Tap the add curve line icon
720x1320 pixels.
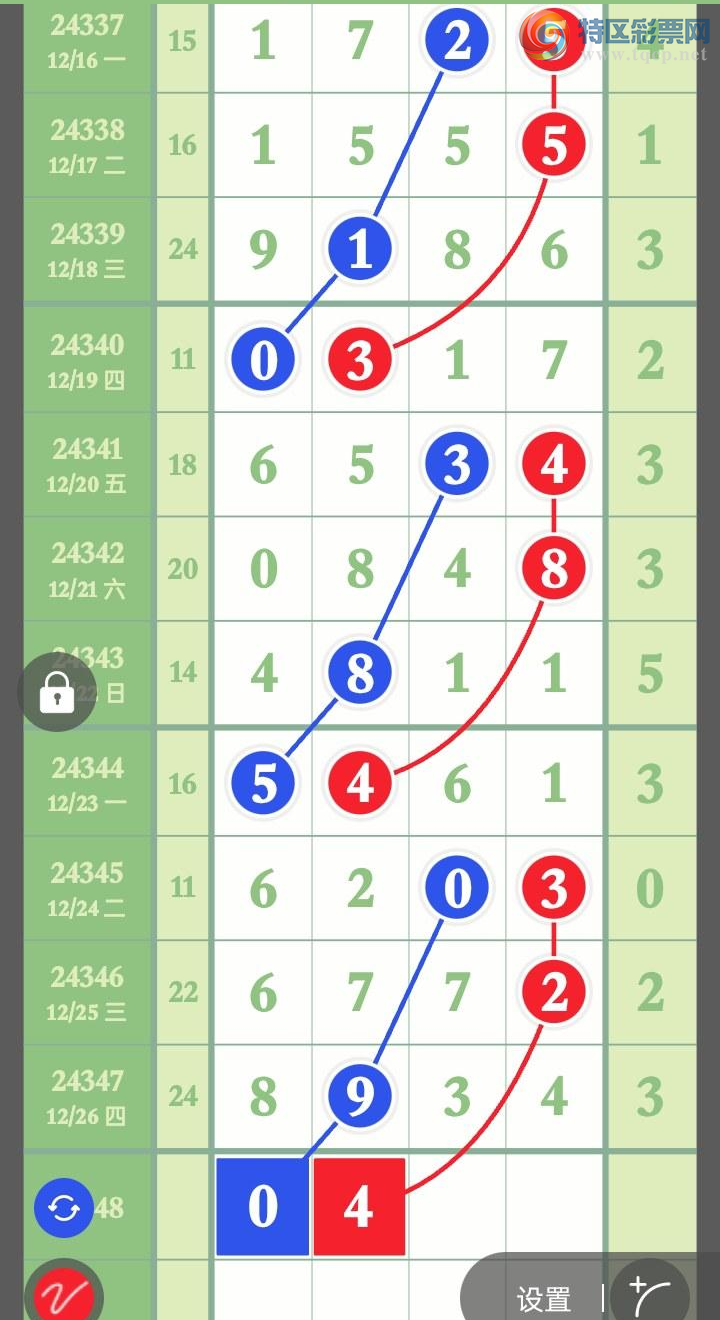pyautogui.click(x=649, y=1296)
